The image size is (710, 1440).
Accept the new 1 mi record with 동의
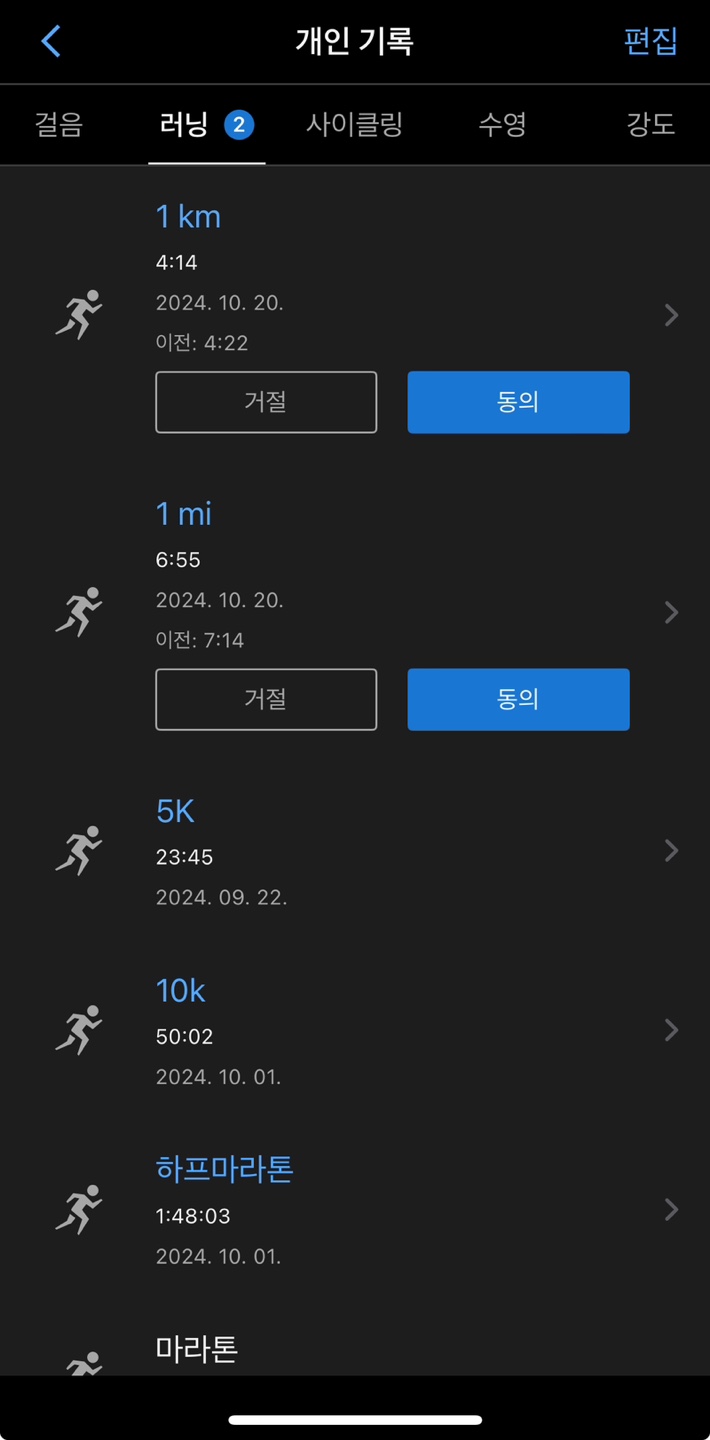[x=518, y=699]
